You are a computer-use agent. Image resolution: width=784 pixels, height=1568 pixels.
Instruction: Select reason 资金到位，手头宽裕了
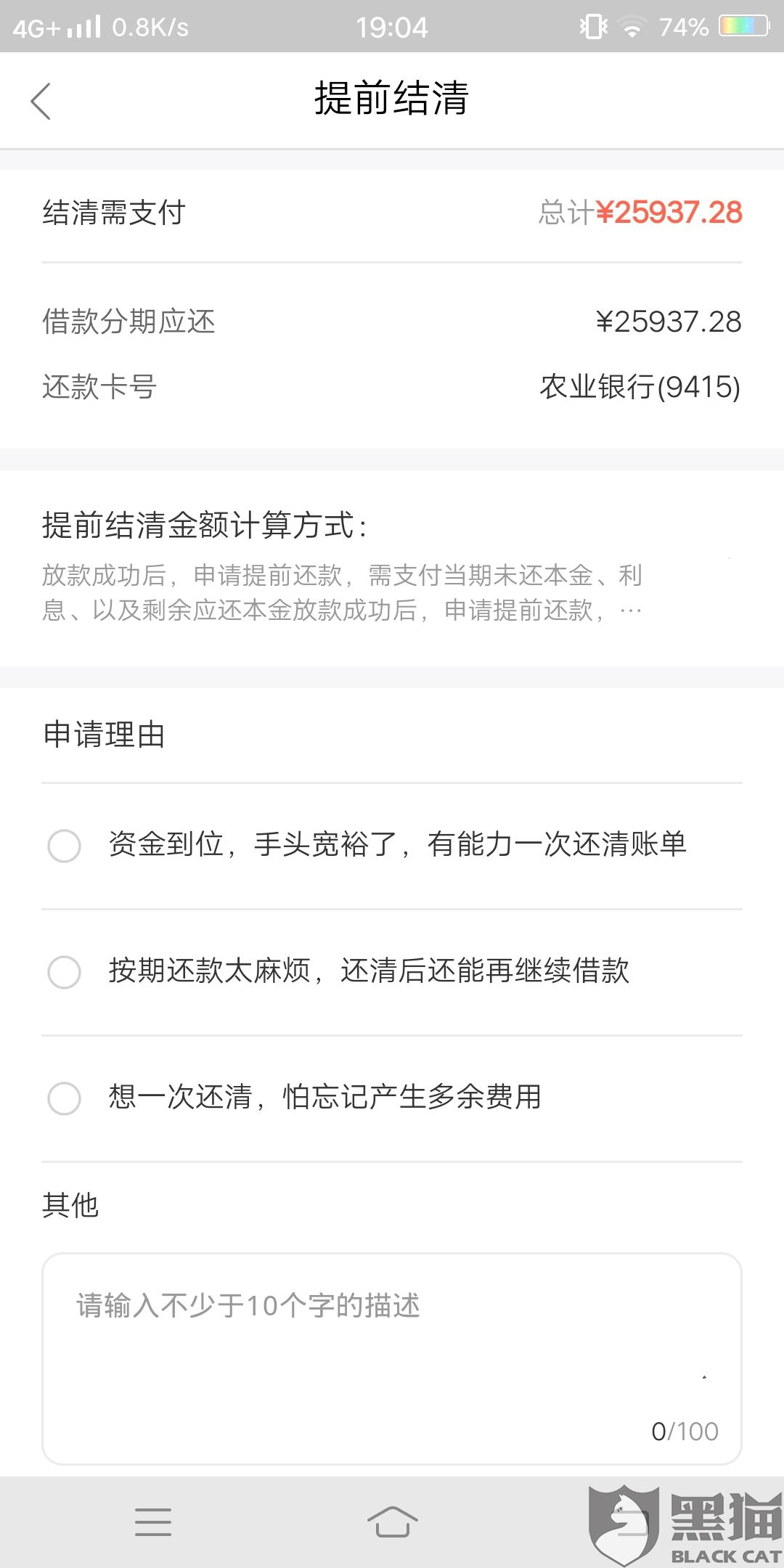click(x=64, y=846)
